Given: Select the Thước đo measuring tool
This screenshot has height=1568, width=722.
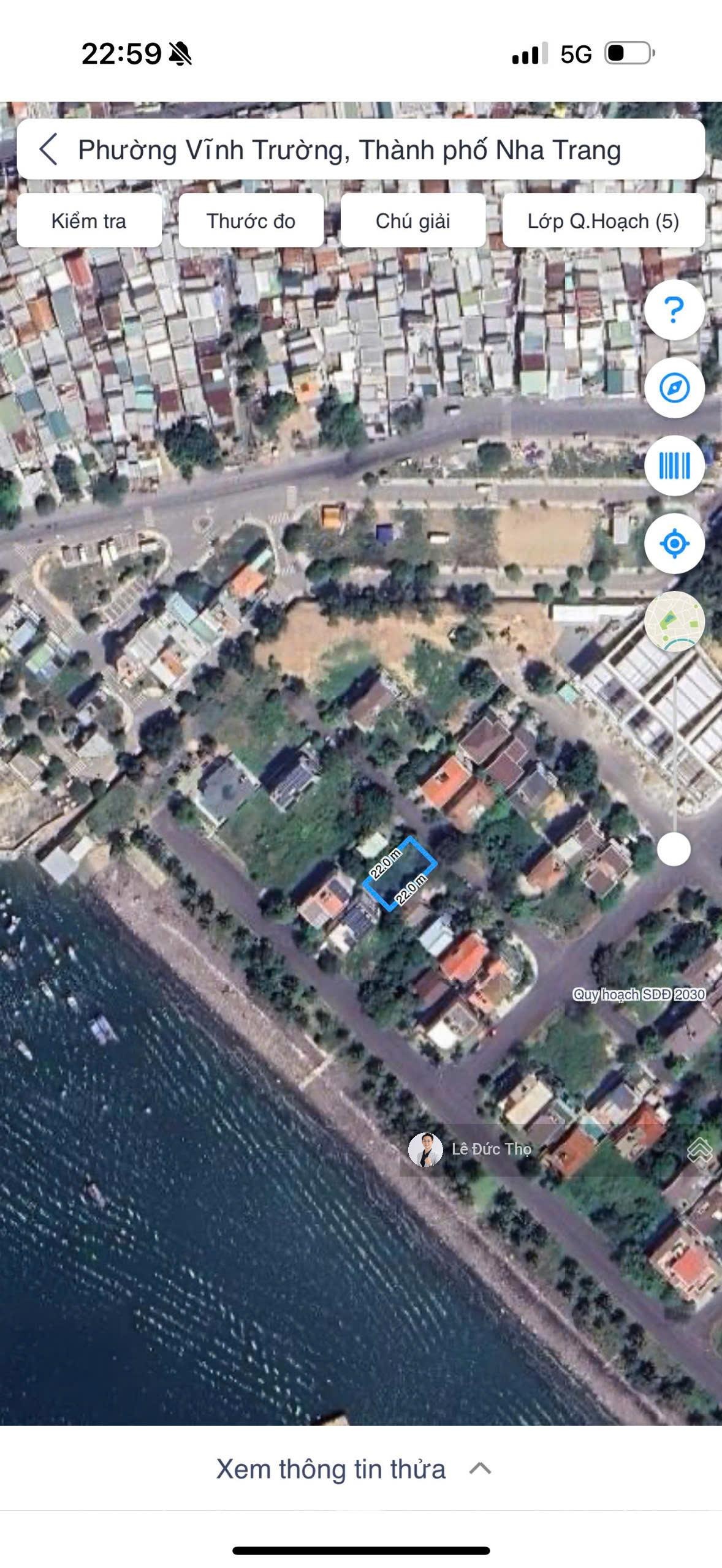Looking at the screenshot, I should [x=251, y=221].
